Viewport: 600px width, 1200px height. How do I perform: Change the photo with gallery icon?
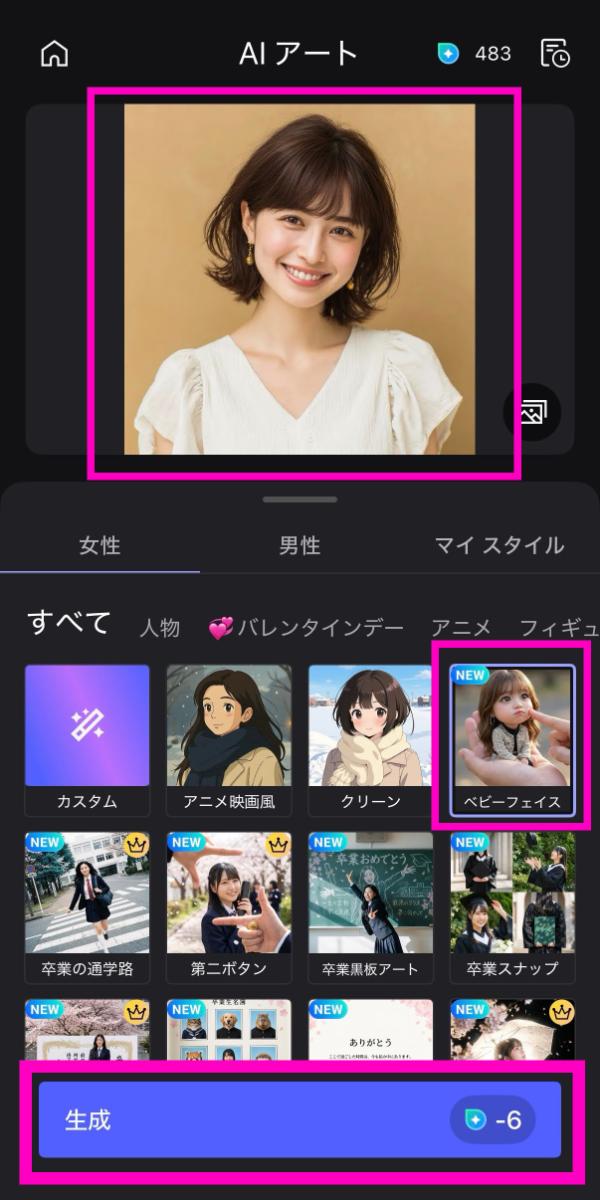point(531,411)
